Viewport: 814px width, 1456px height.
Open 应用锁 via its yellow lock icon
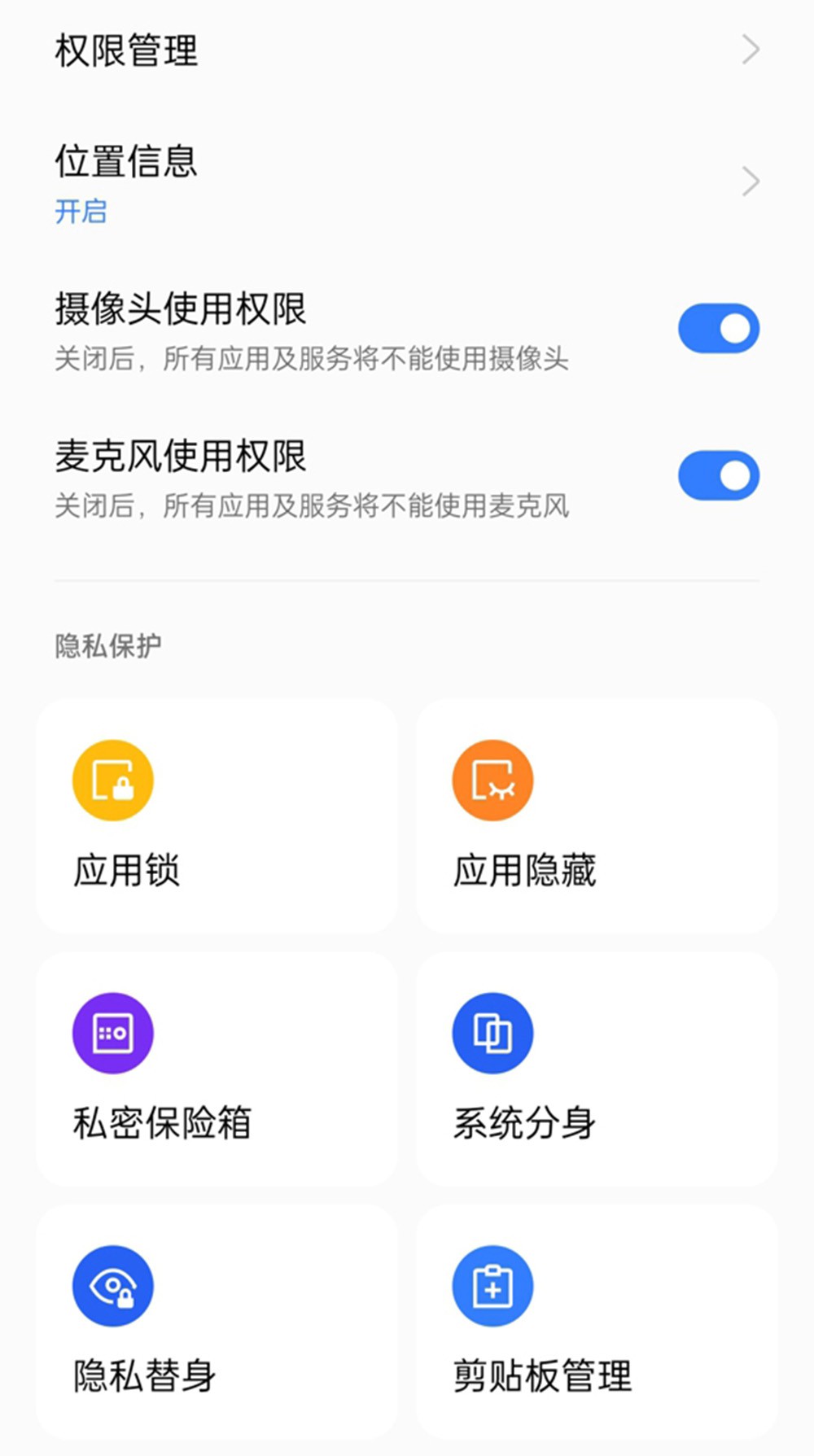[113, 779]
